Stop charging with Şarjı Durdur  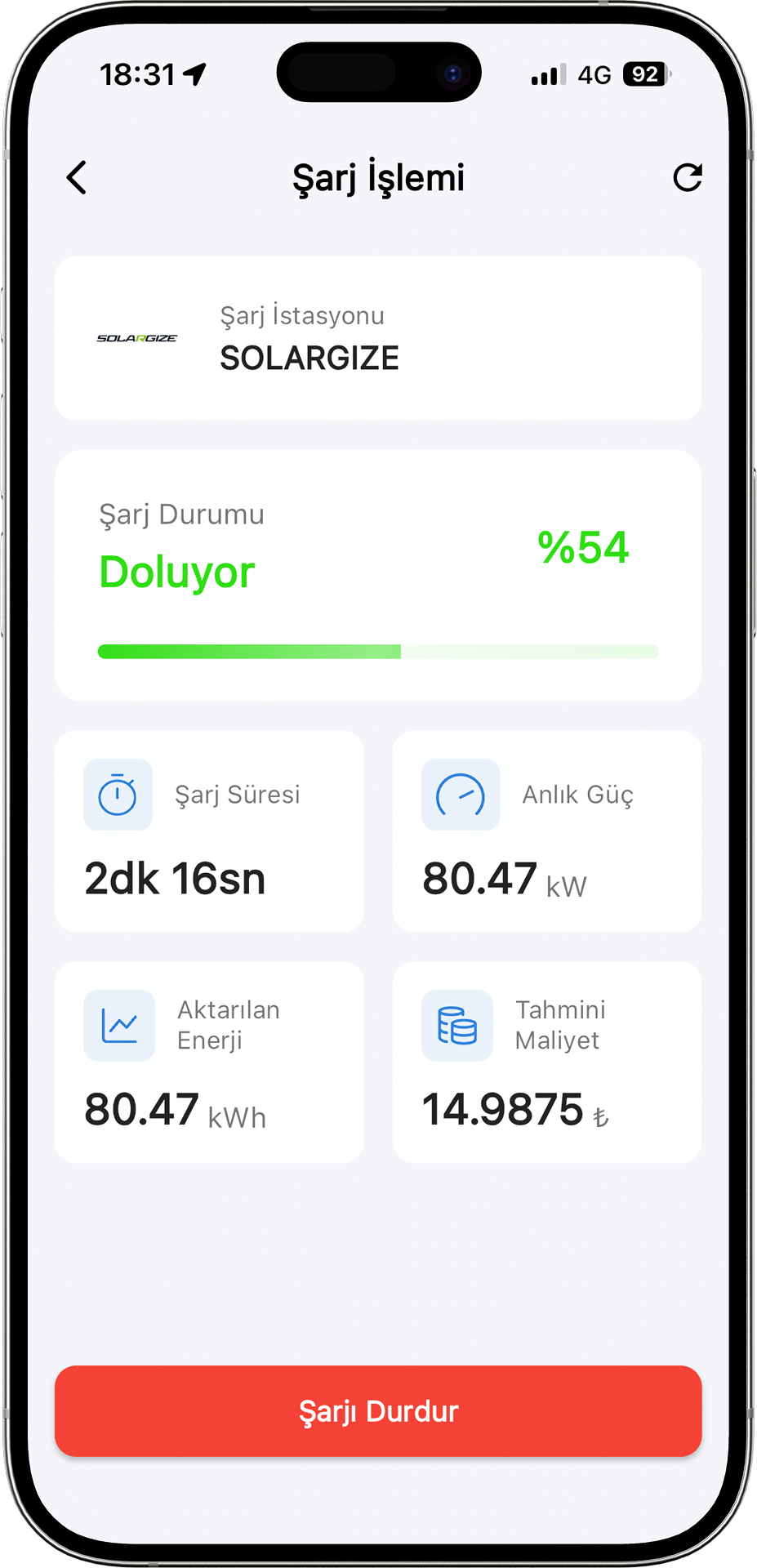[x=378, y=1410]
